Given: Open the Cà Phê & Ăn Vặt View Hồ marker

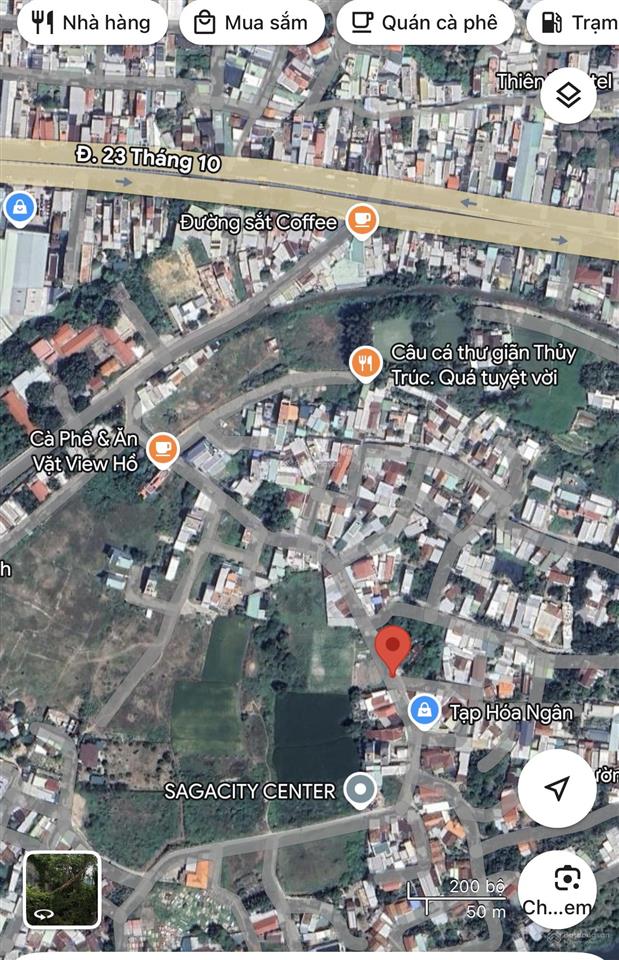Looking at the screenshot, I should [162, 451].
